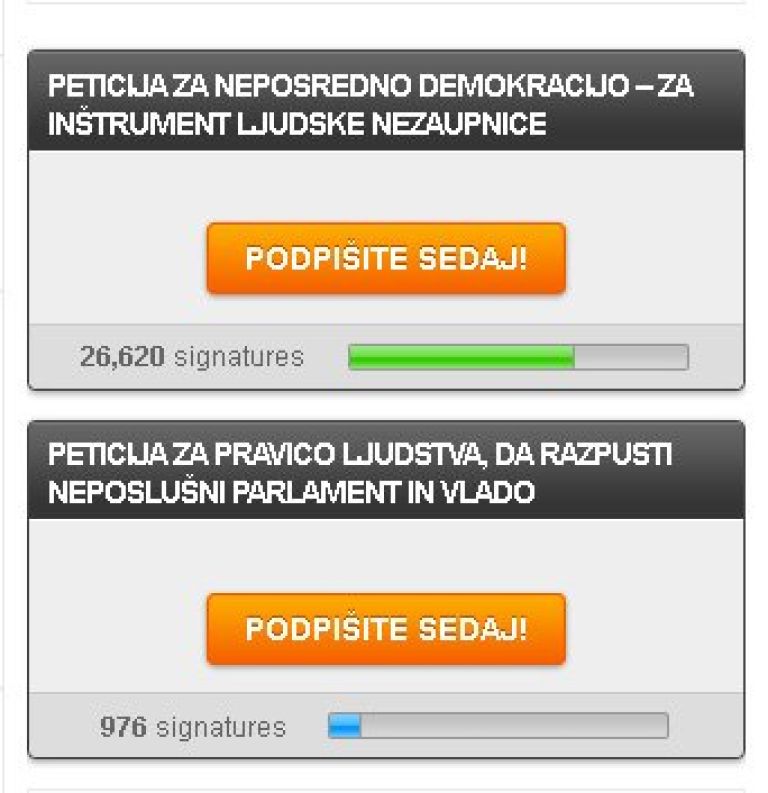Open petition titled Peticija za pravico ljudstva

click(360, 473)
